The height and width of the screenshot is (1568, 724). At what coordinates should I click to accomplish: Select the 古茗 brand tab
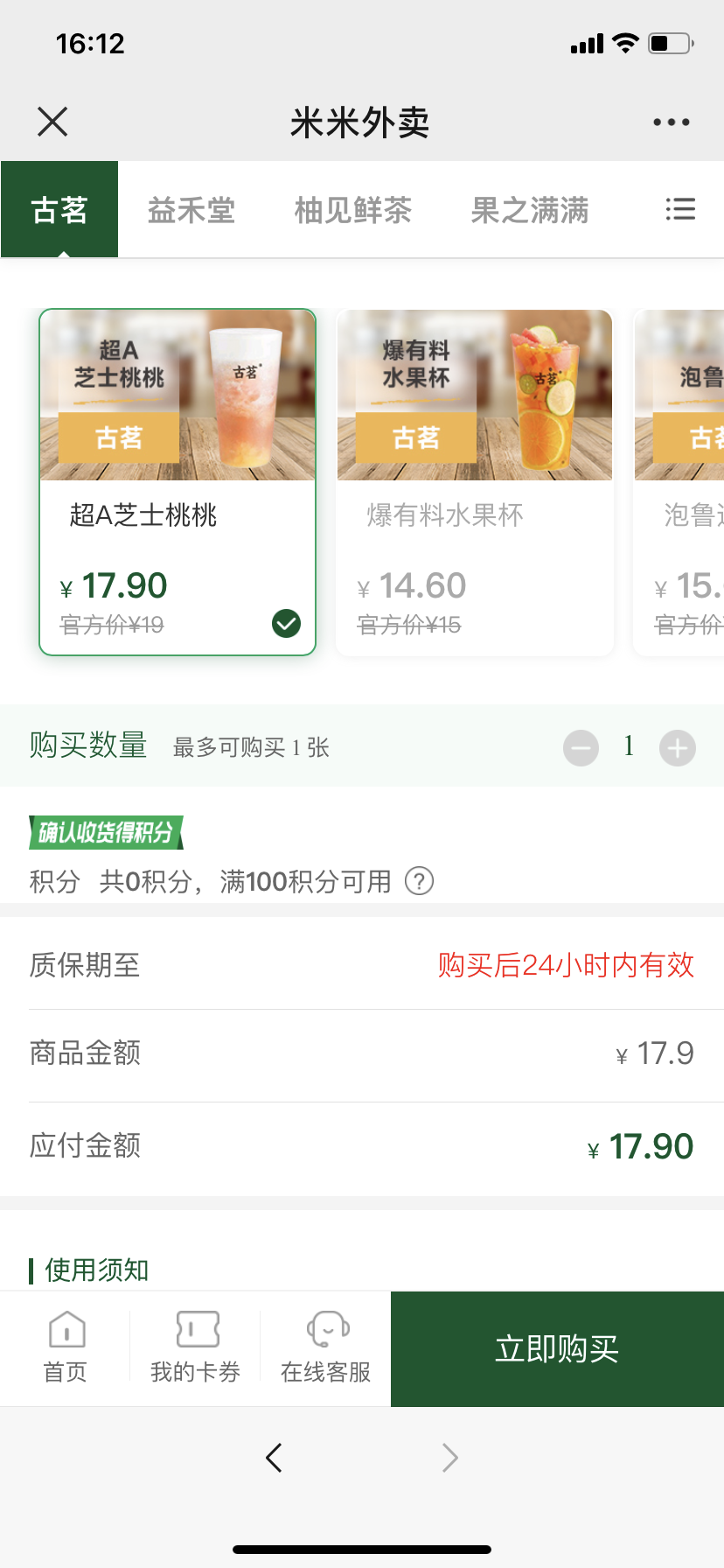[59, 210]
